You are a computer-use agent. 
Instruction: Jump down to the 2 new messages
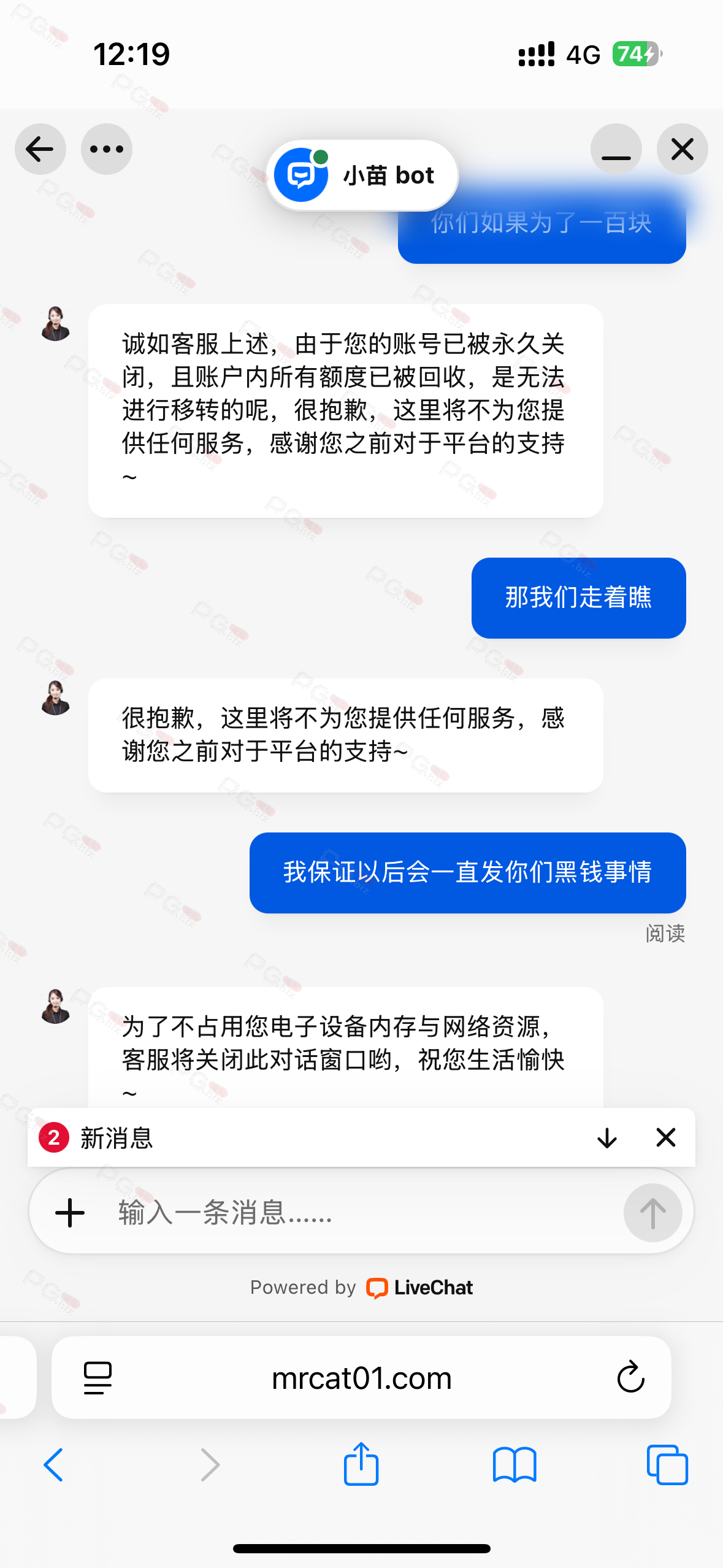[x=606, y=1138]
